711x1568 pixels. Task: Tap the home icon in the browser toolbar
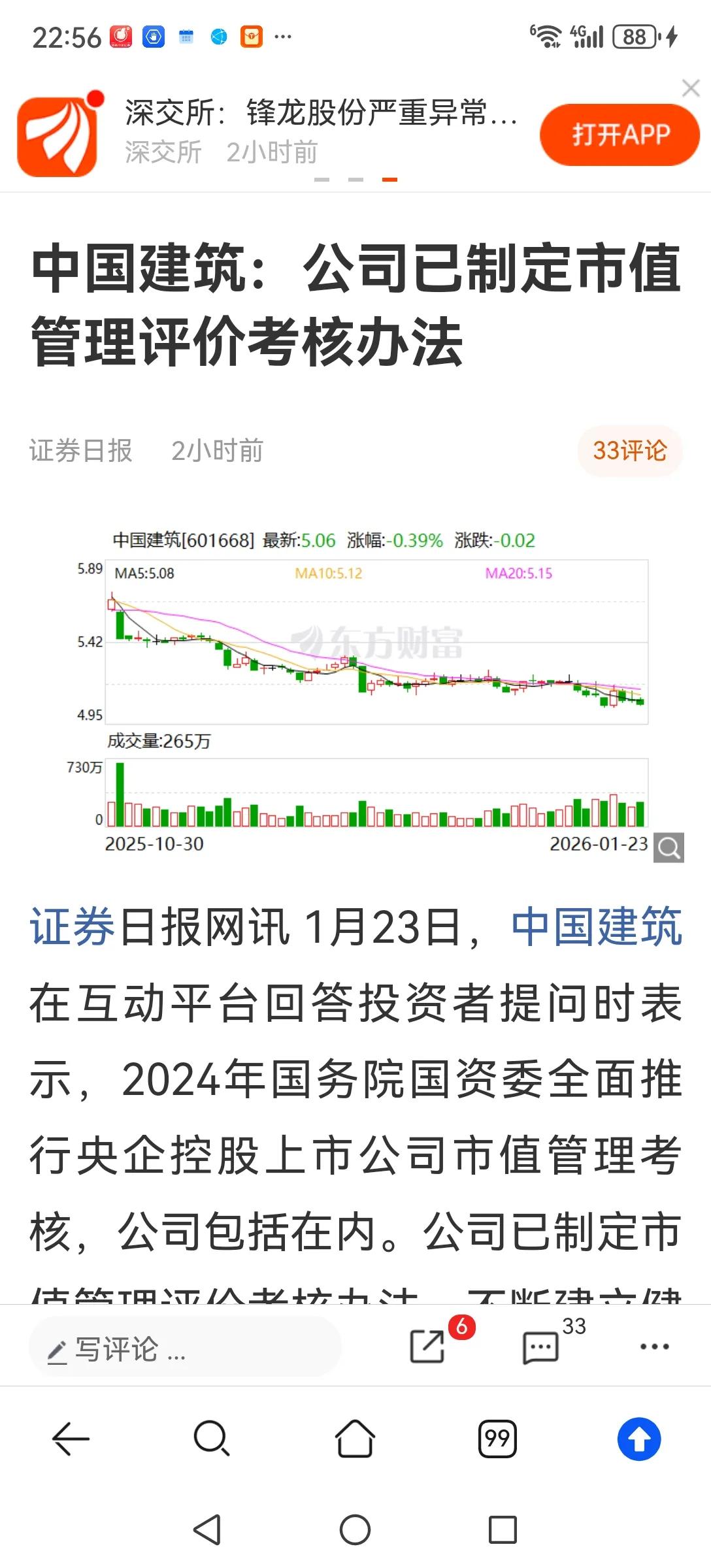tap(355, 1440)
